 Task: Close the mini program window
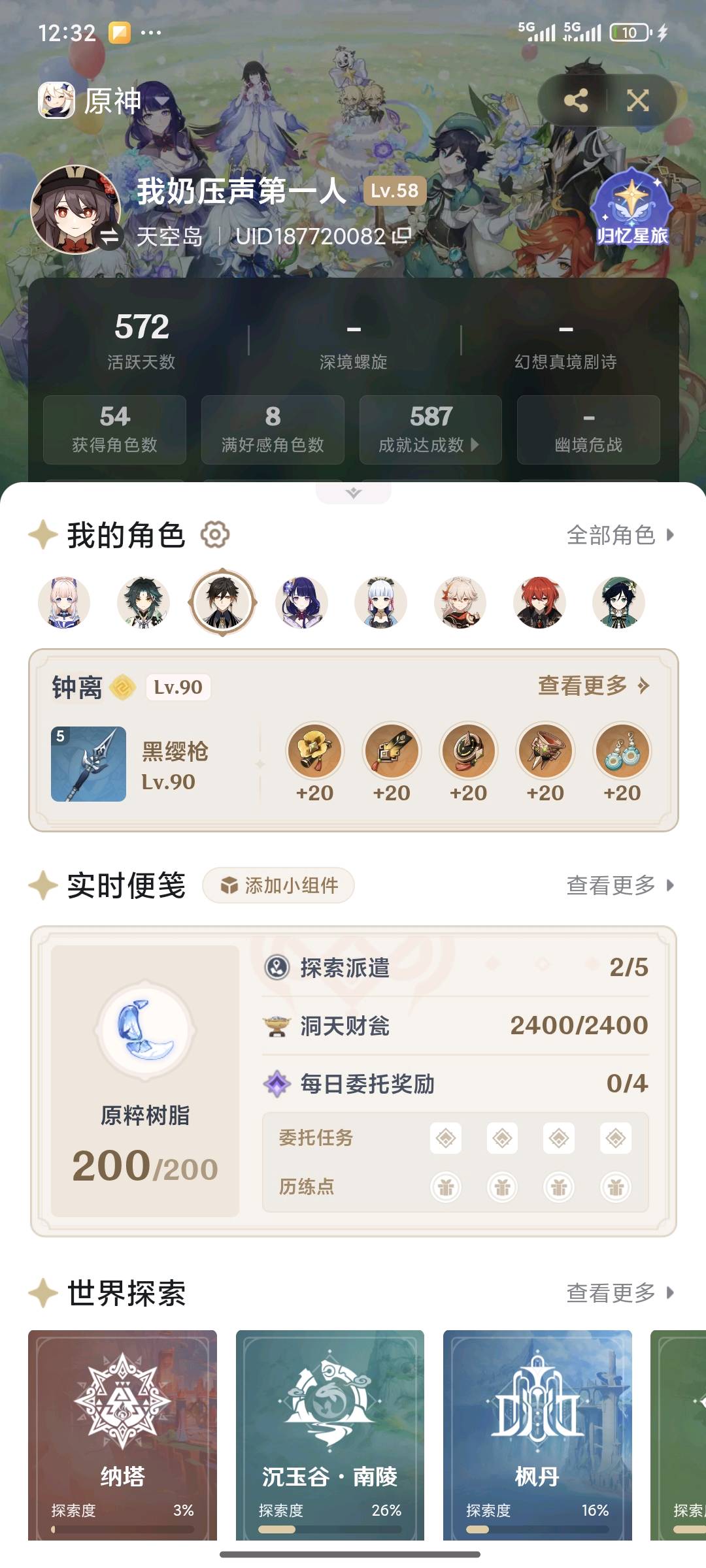(x=638, y=101)
